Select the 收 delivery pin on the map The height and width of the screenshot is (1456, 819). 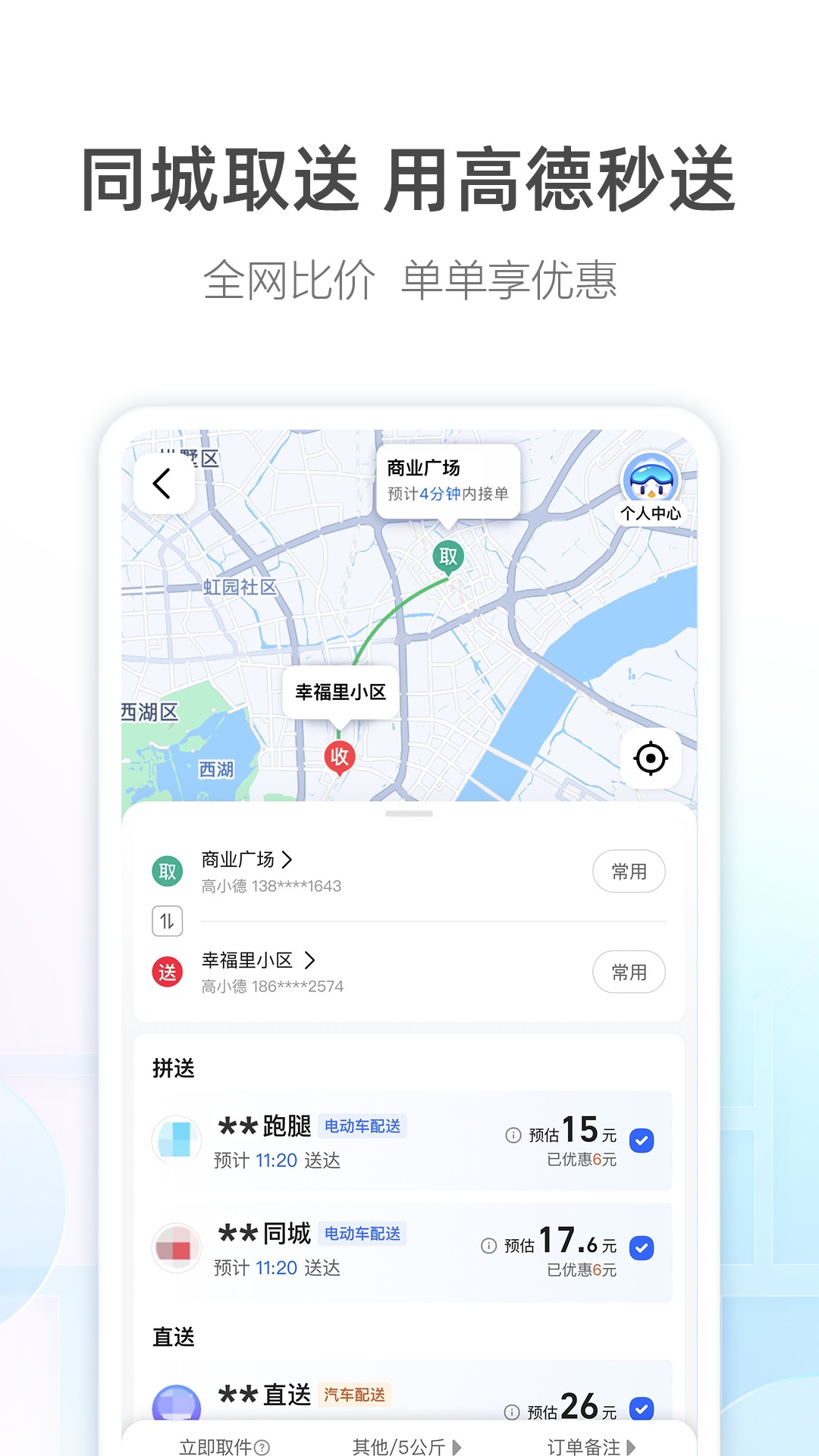click(340, 757)
